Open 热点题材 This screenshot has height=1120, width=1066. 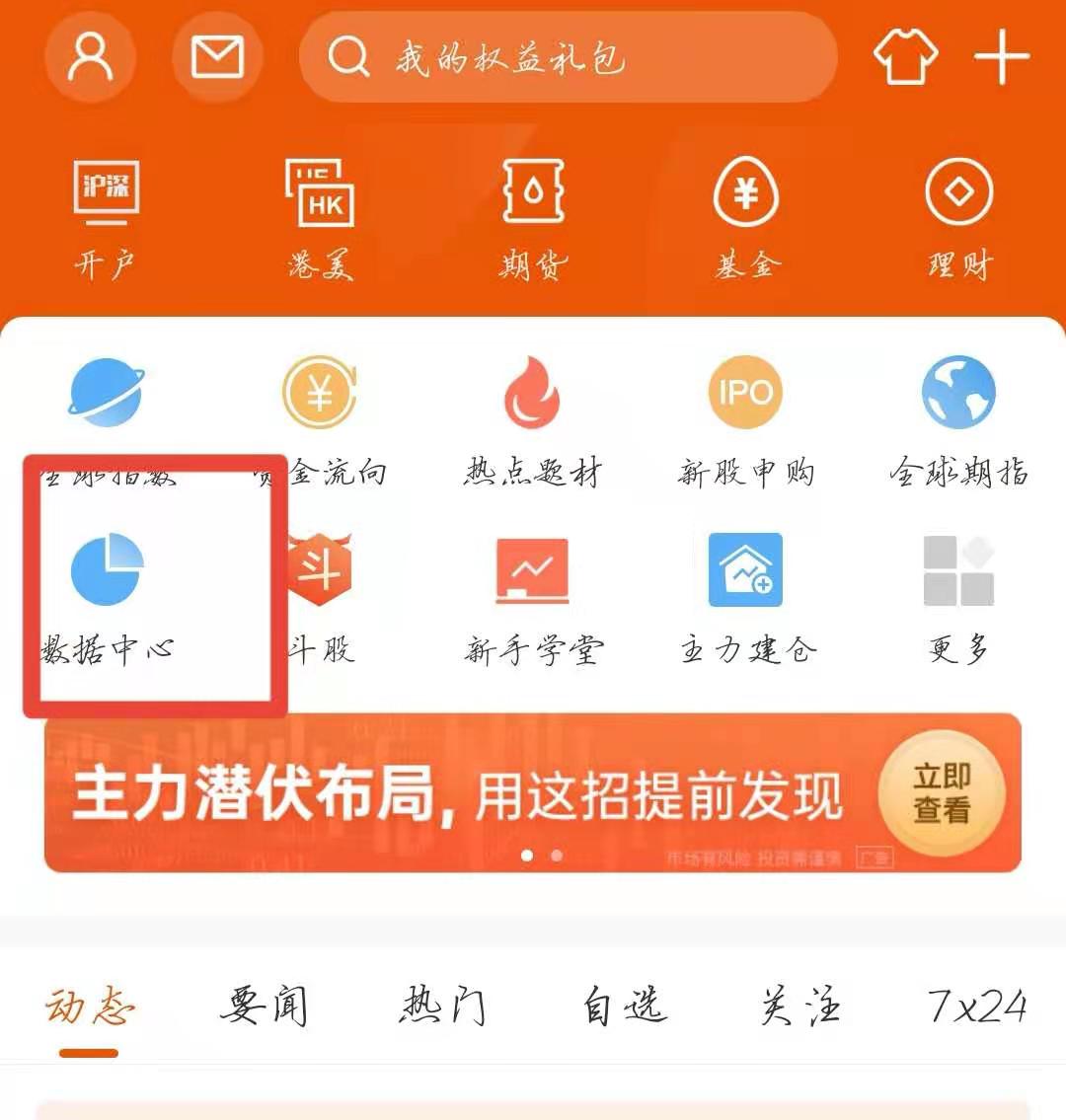[533, 423]
